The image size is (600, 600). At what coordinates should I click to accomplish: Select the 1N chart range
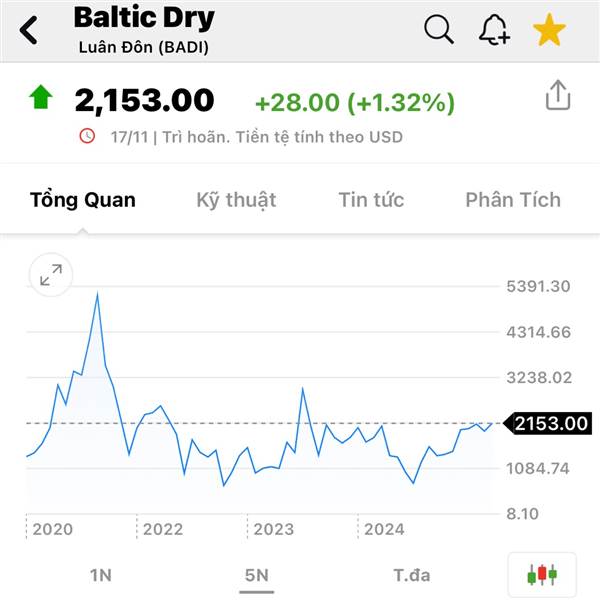tap(100, 575)
